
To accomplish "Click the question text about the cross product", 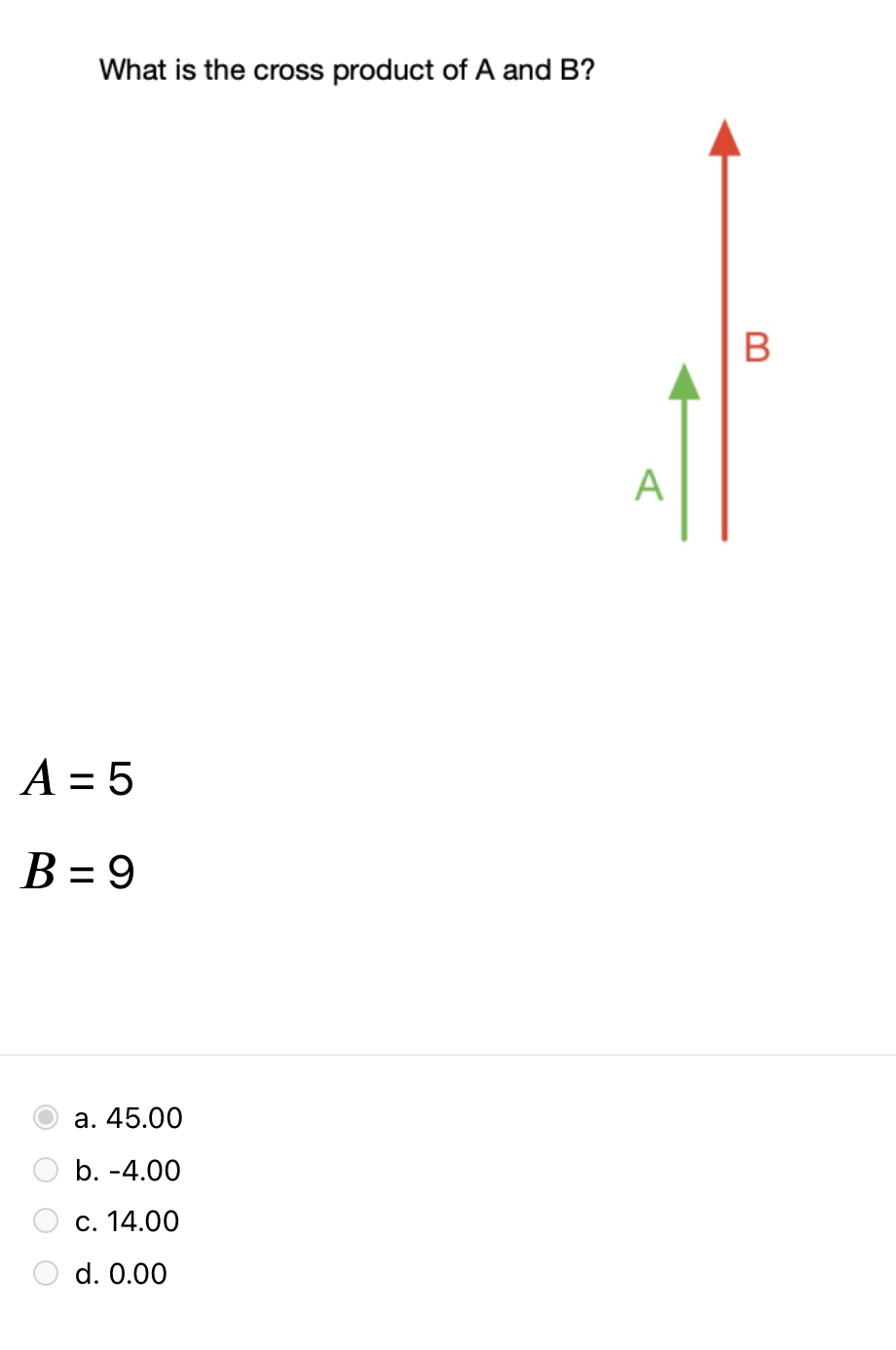I will coord(346,69).
